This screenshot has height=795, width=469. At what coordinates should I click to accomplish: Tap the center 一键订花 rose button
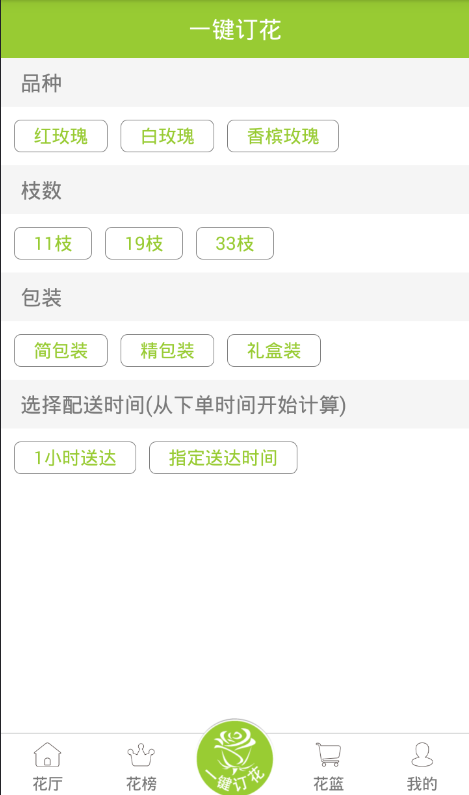235,758
